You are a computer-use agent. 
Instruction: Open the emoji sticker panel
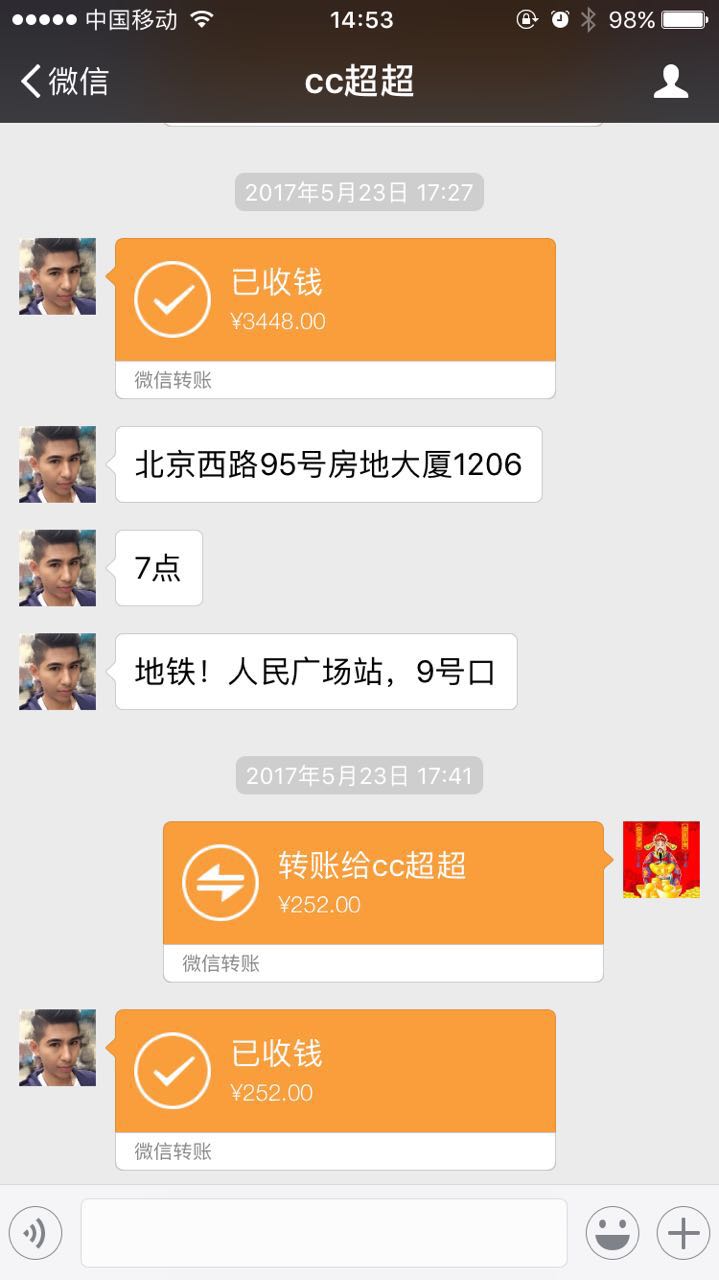[612, 1234]
